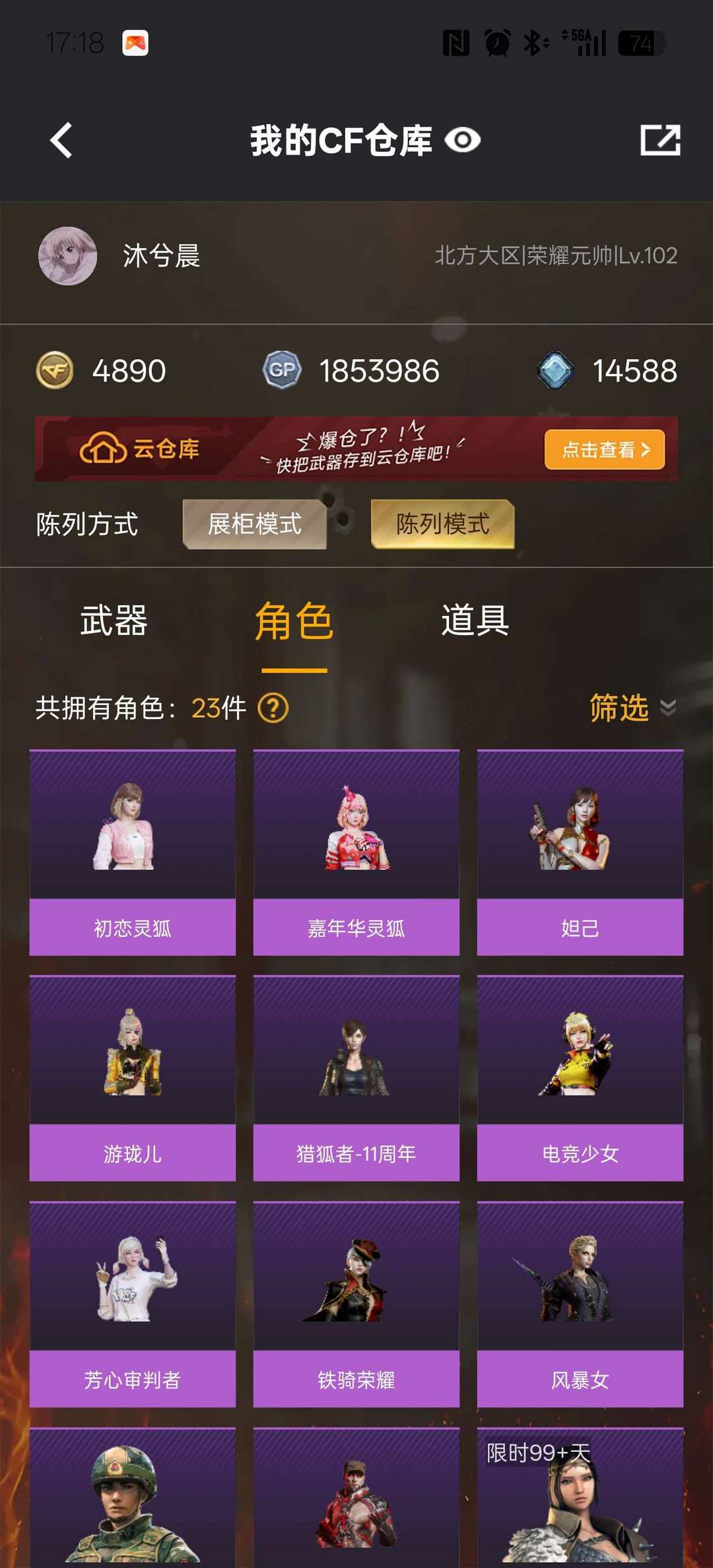Select the 游珑儿 character card
Viewport: 713px width, 1568px height.
pos(132,1078)
